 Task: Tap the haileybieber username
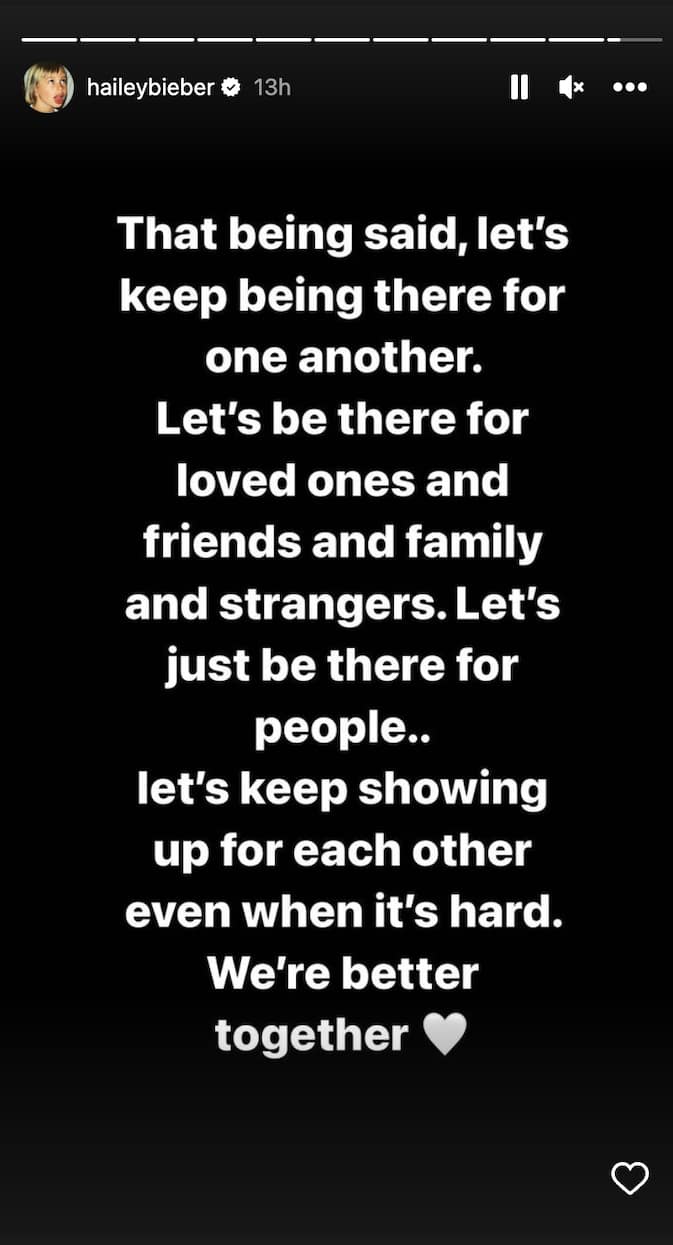[x=151, y=88]
